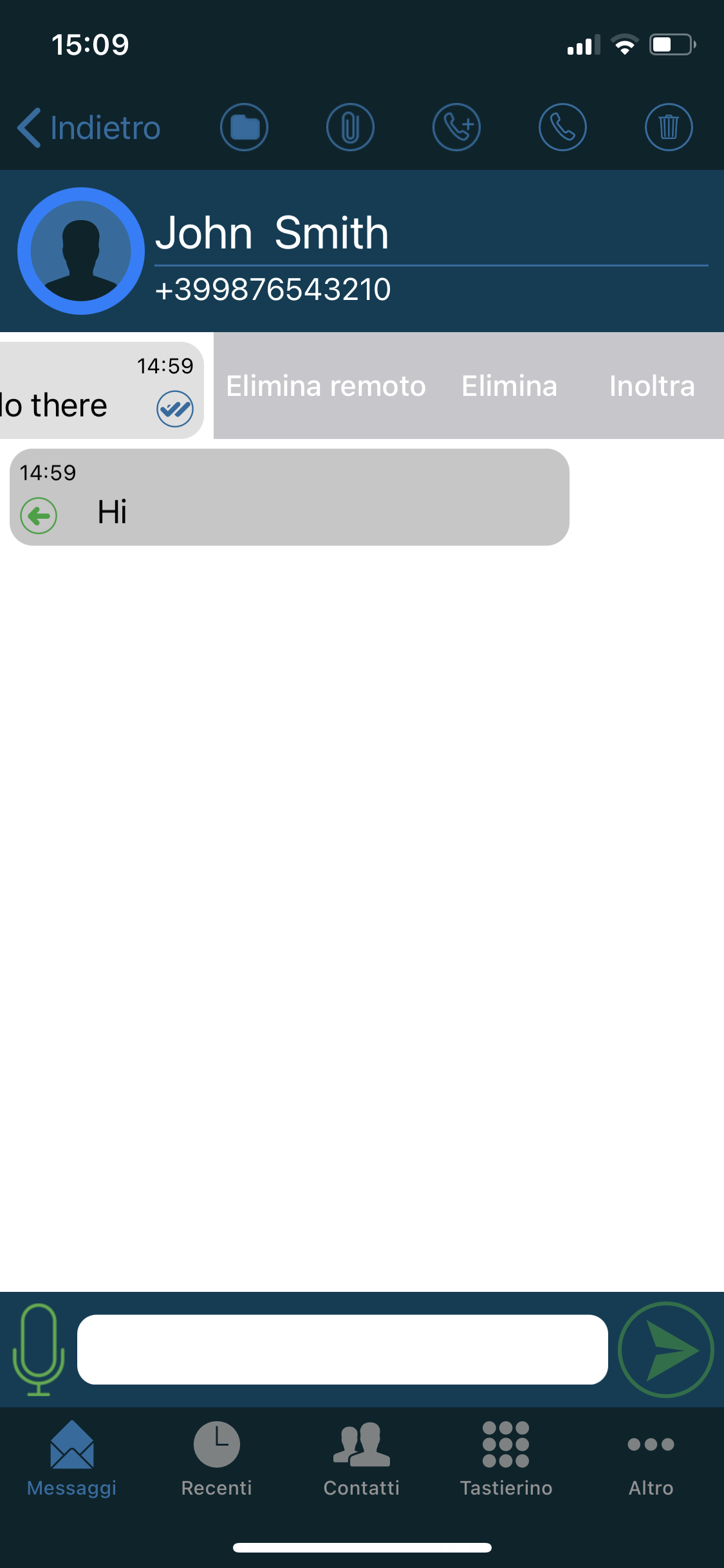Open the Recenti tab
The width and height of the screenshot is (724, 1568).
point(217,1460)
